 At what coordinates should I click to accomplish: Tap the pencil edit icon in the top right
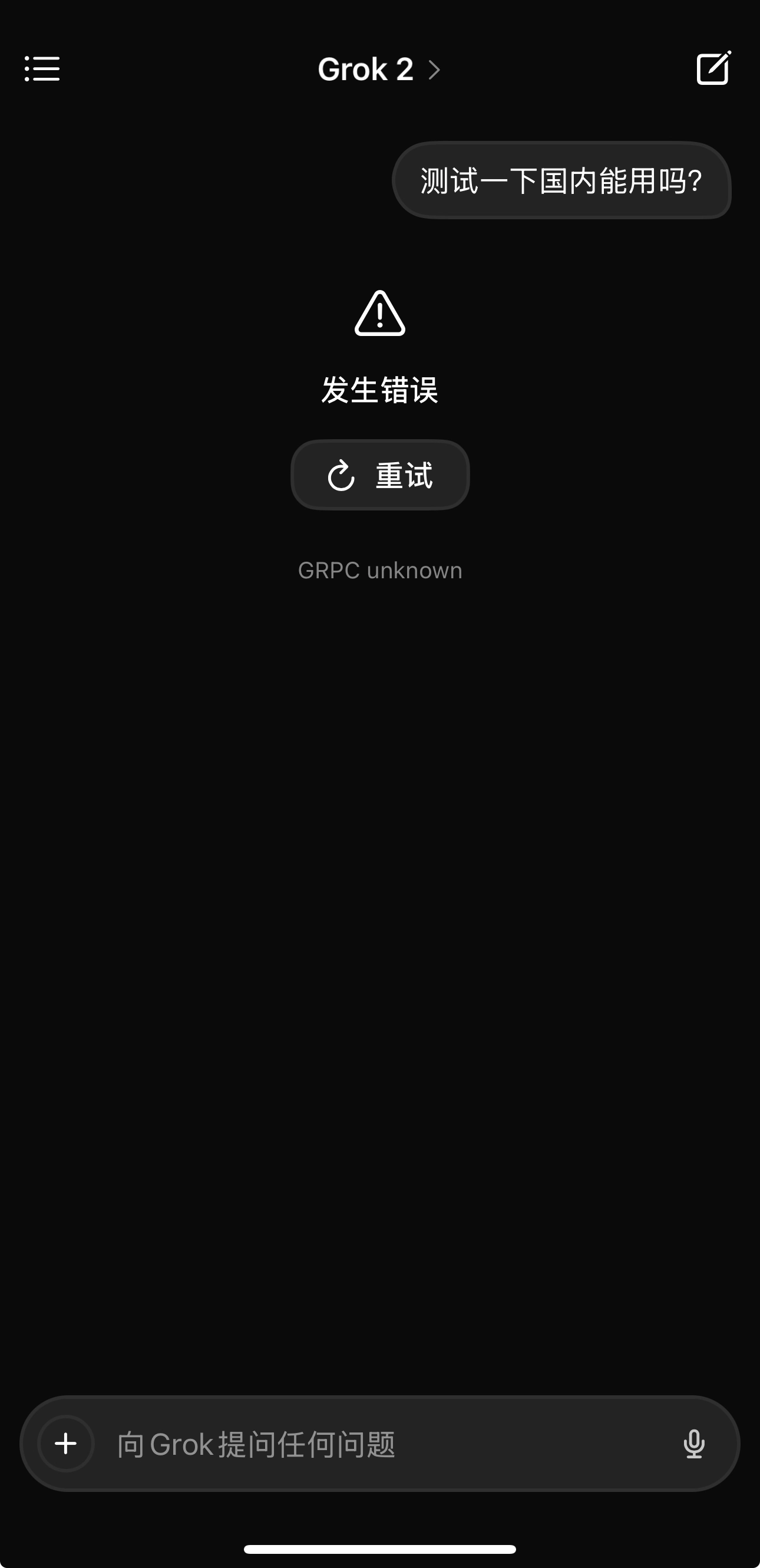pos(714,69)
